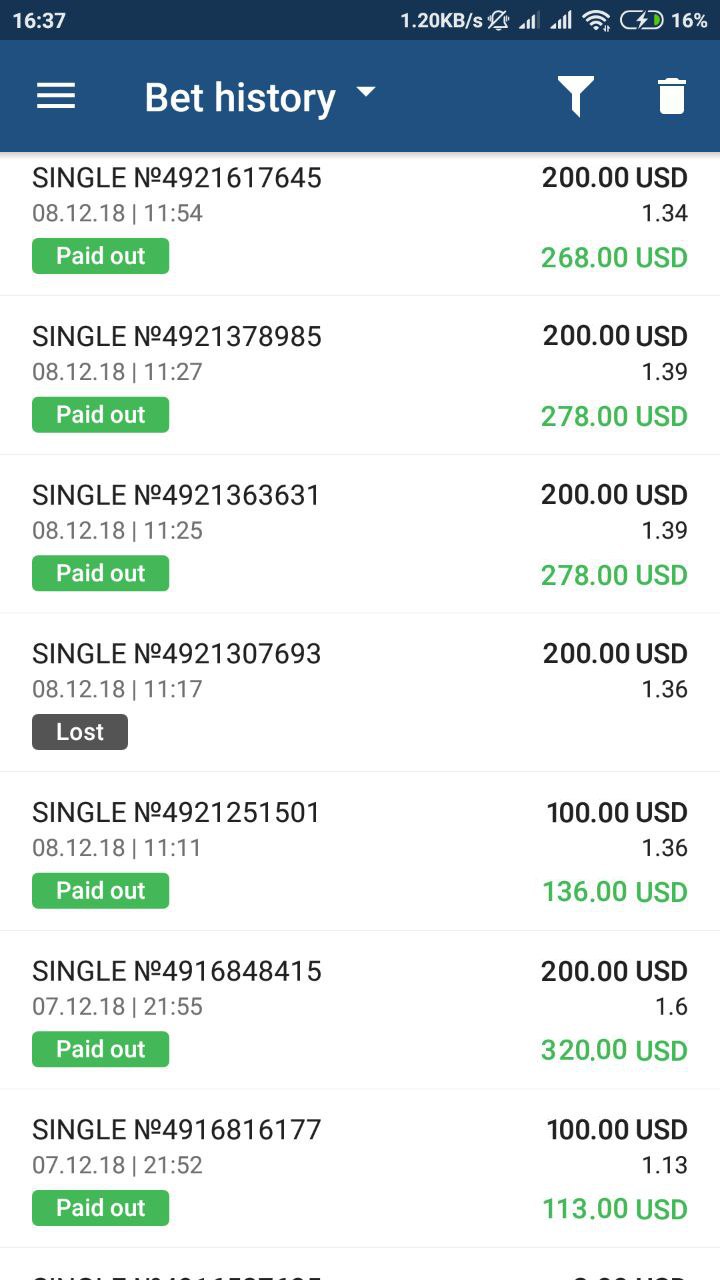Open the hamburger navigation menu
The height and width of the screenshot is (1280, 720).
point(56,96)
